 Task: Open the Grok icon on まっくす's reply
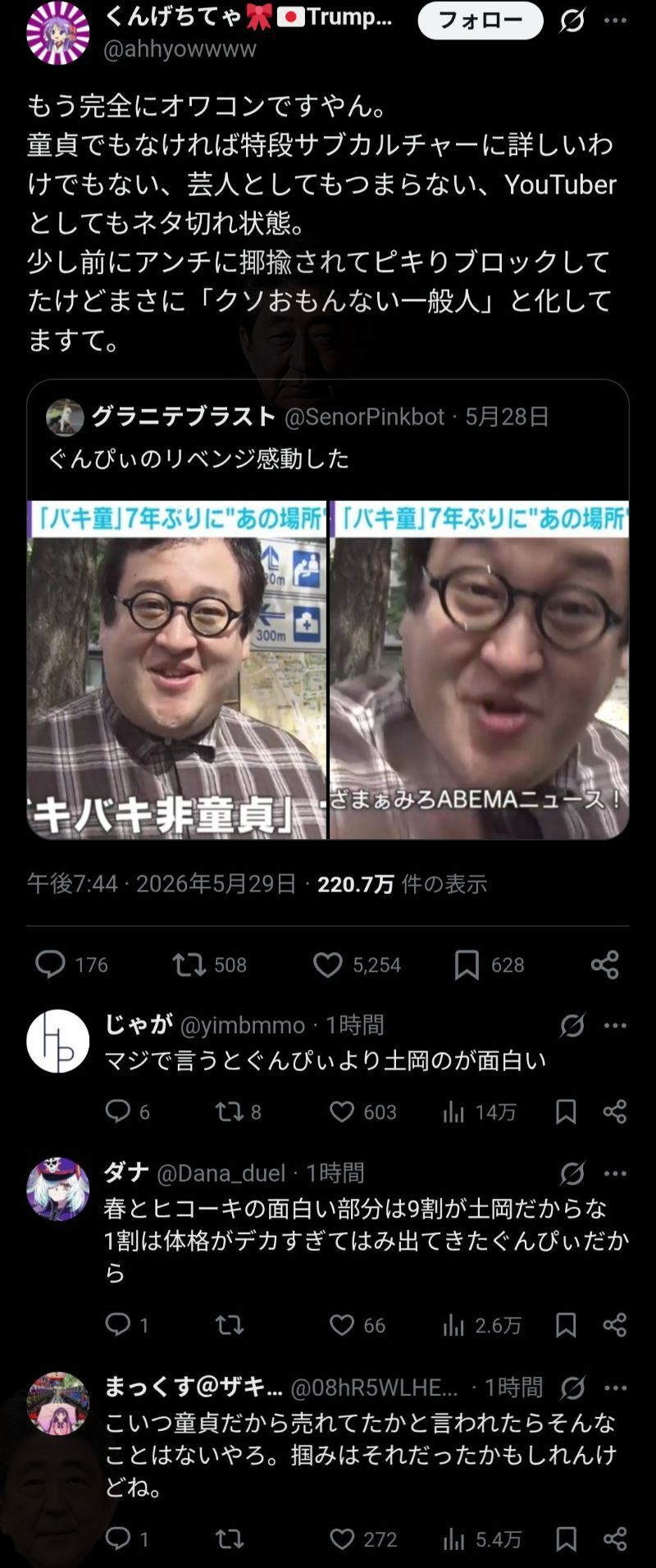click(x=572, y=1388)
